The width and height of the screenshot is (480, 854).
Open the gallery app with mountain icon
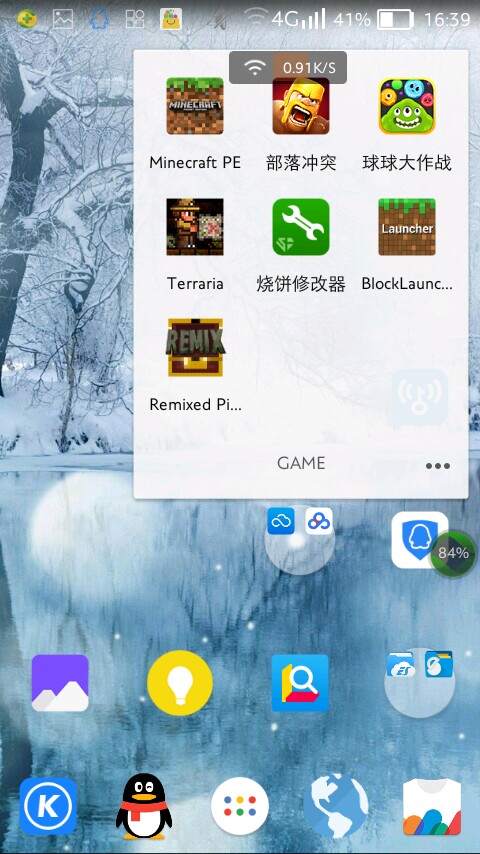[x=60, y=683]
